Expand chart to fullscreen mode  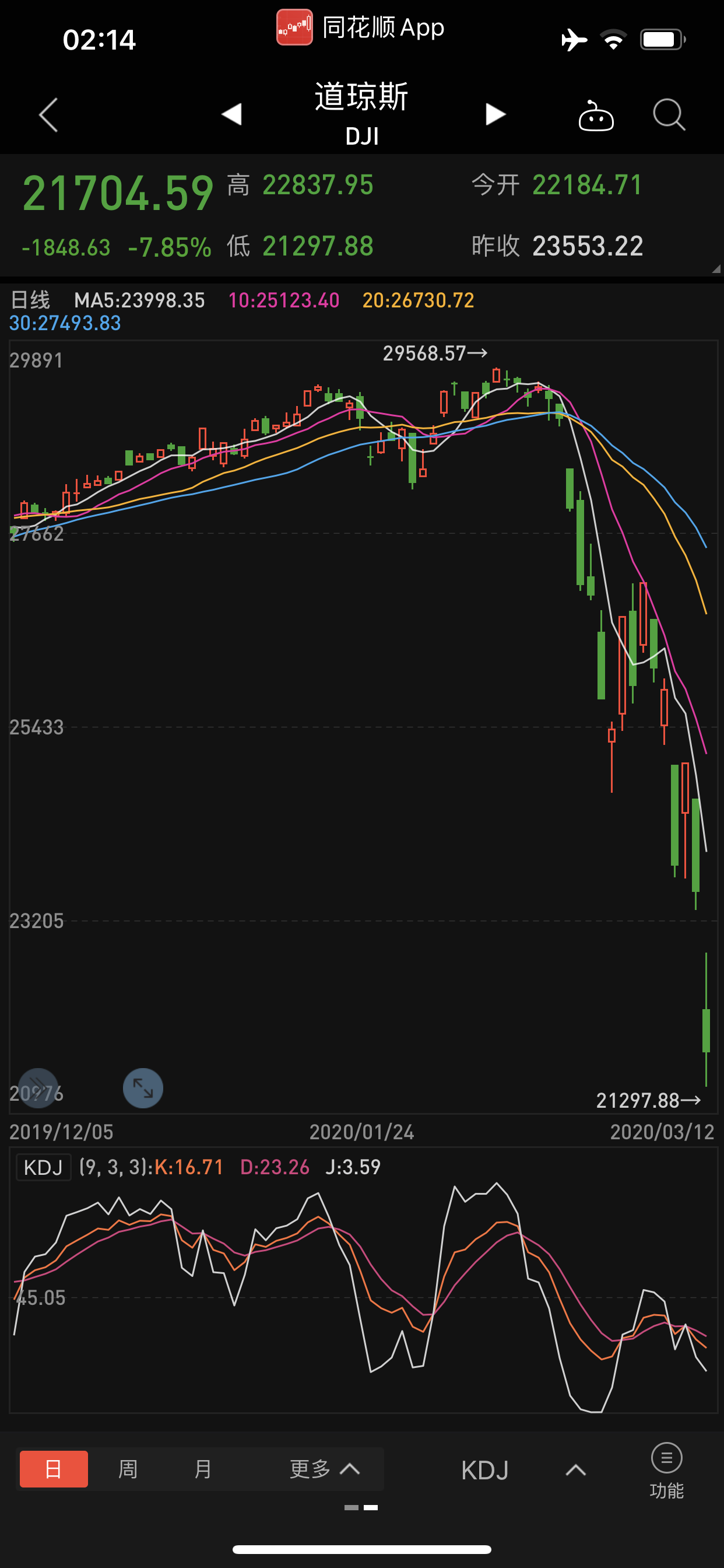tap(143, 1088)
